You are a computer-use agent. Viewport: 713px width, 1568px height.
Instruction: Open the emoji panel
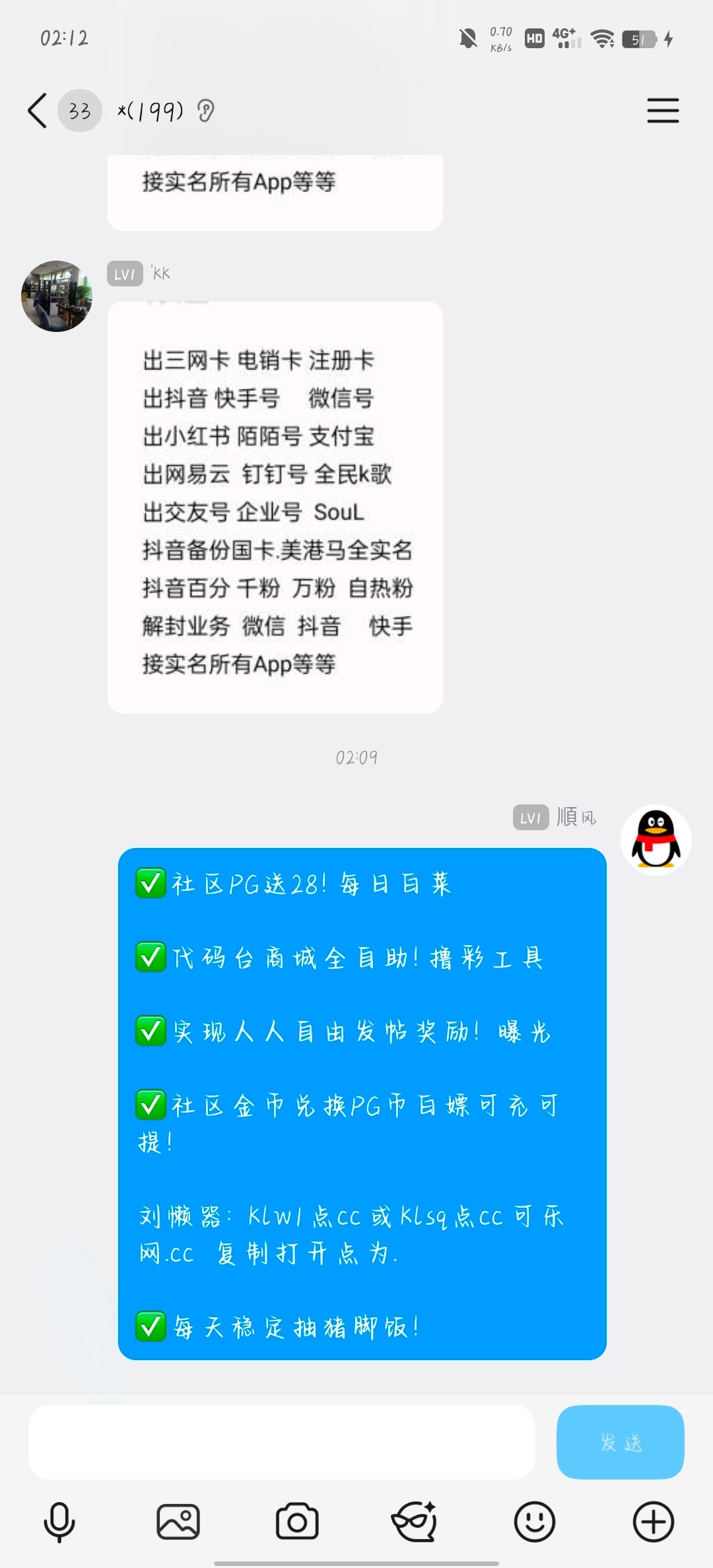click(534, 1522)
